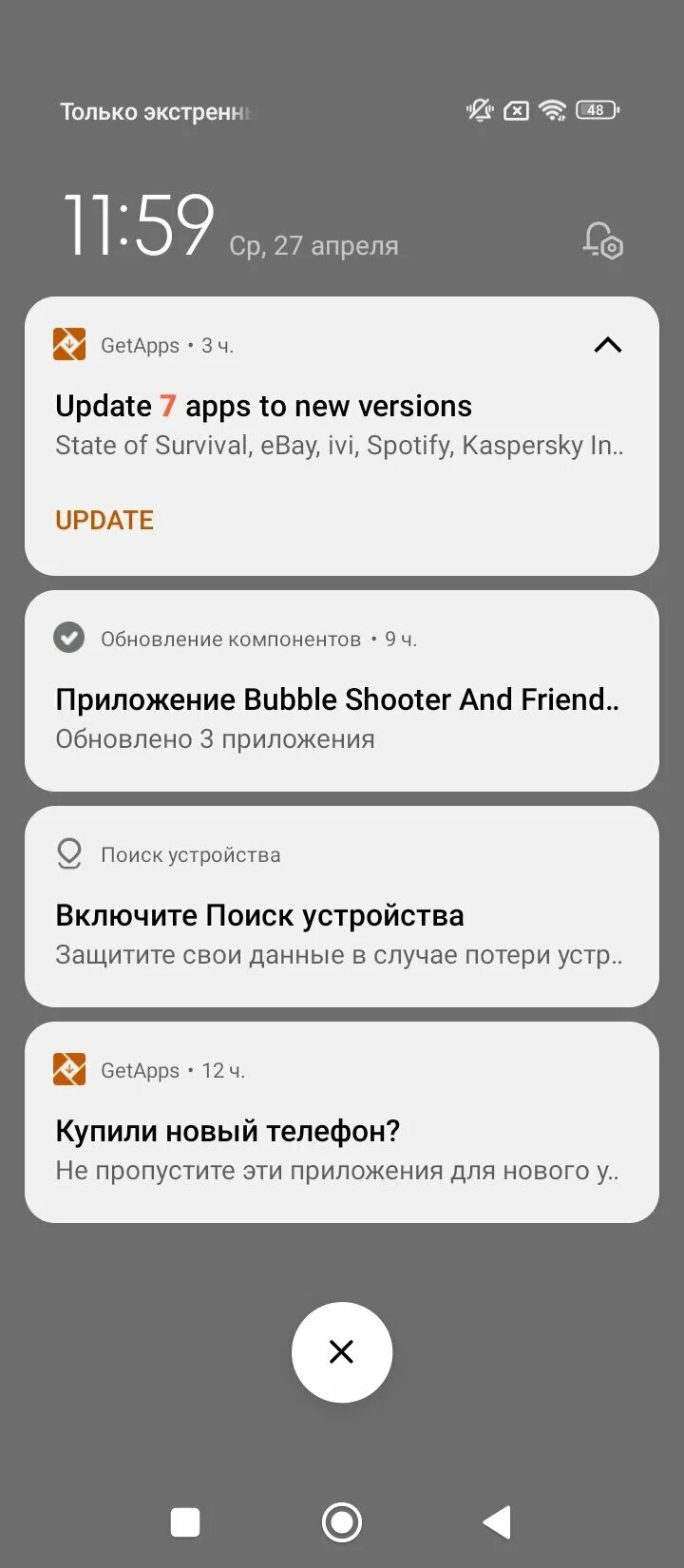Go to the home screen
Image resolution: width=684 pixels, height=1568 pixels.
click(341, 1522)
